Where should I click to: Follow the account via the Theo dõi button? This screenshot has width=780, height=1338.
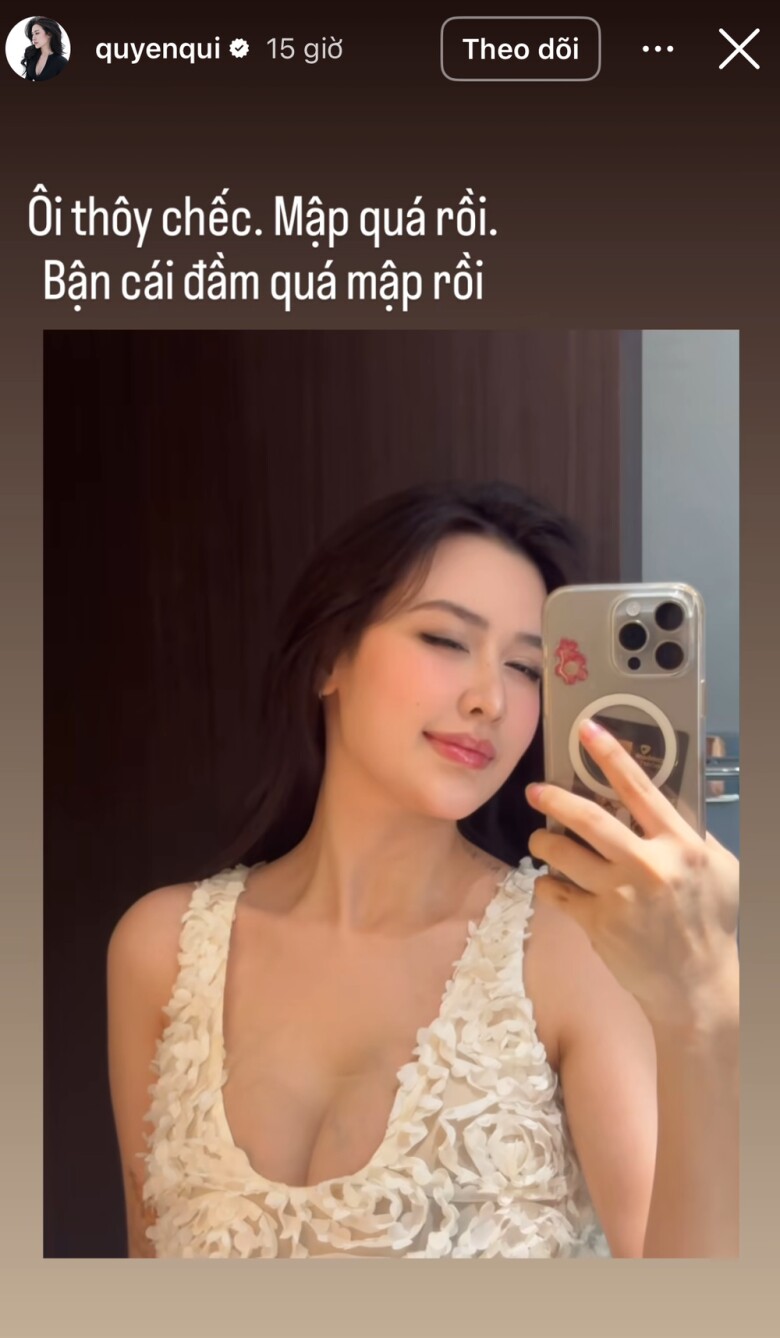(519, 48)
